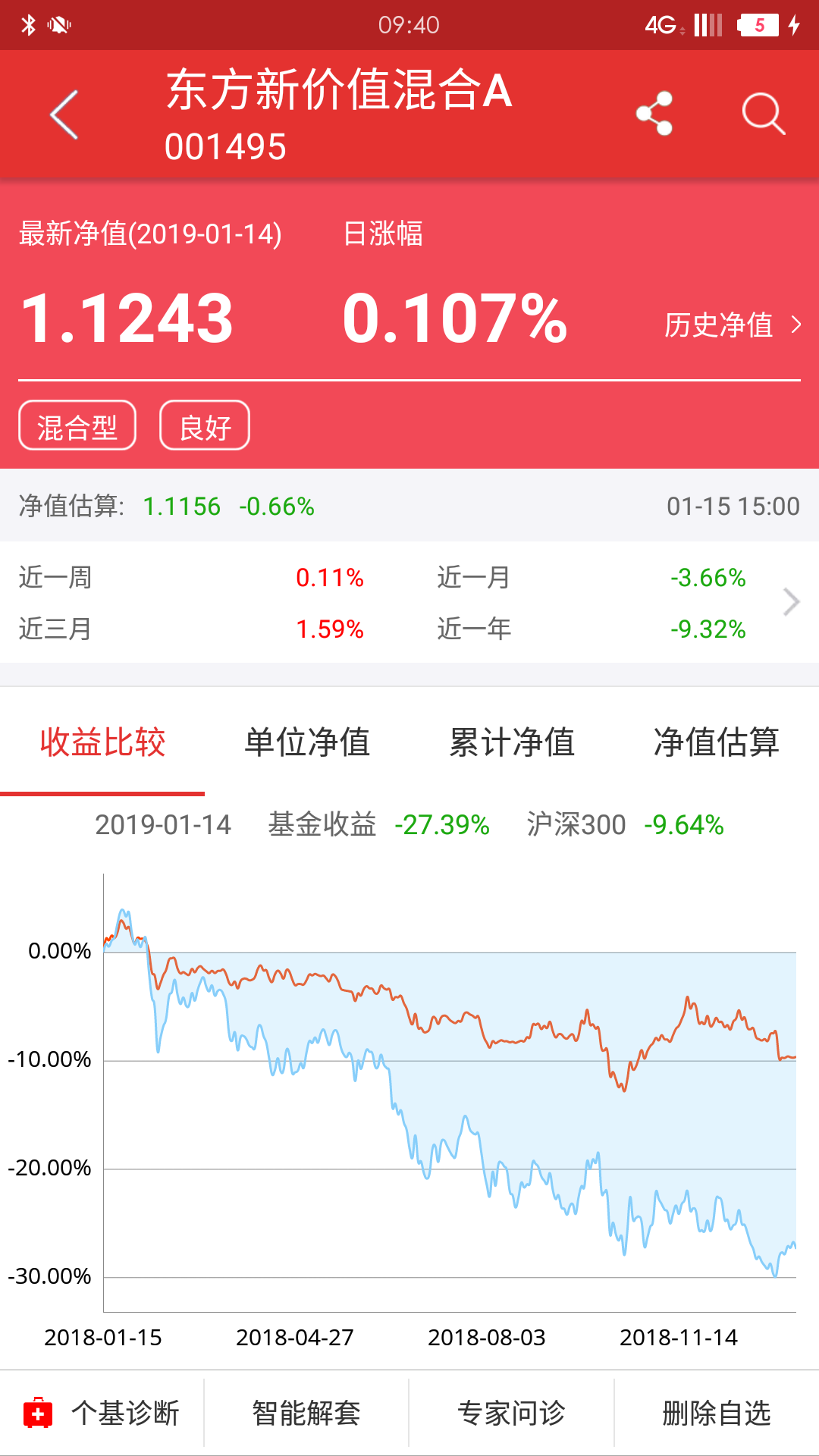The height and width of the screenshot is (1456, 819).
Task: Select the 混合型 fund type tag
Action: pyautogui.click(x=77, y=425)
